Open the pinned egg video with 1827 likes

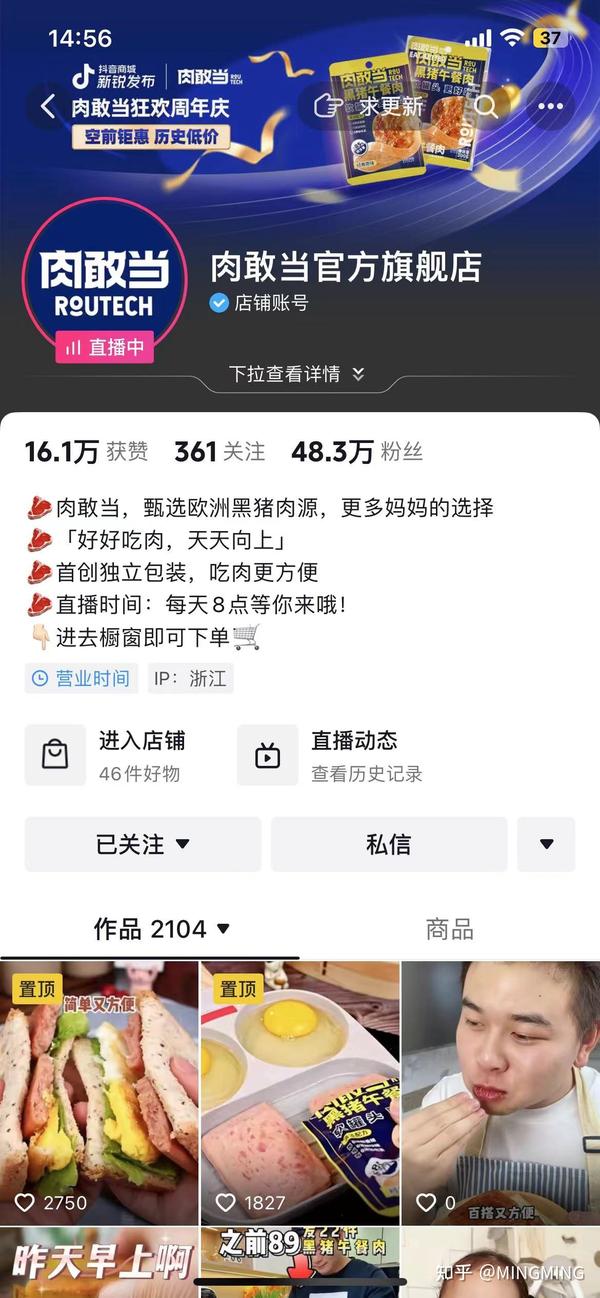[300, 1093]
